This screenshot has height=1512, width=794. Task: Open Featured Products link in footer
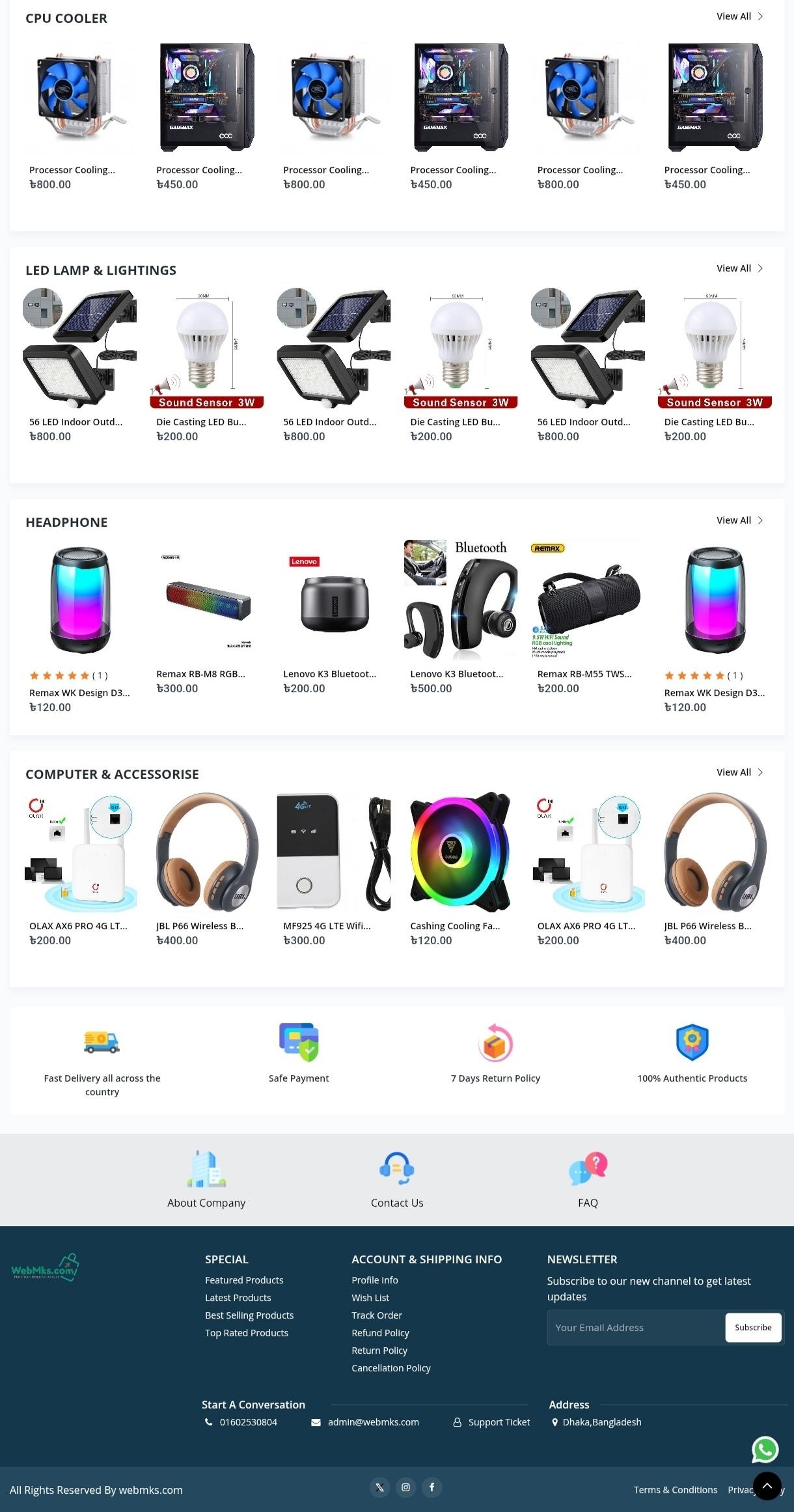click(244, 1280)
